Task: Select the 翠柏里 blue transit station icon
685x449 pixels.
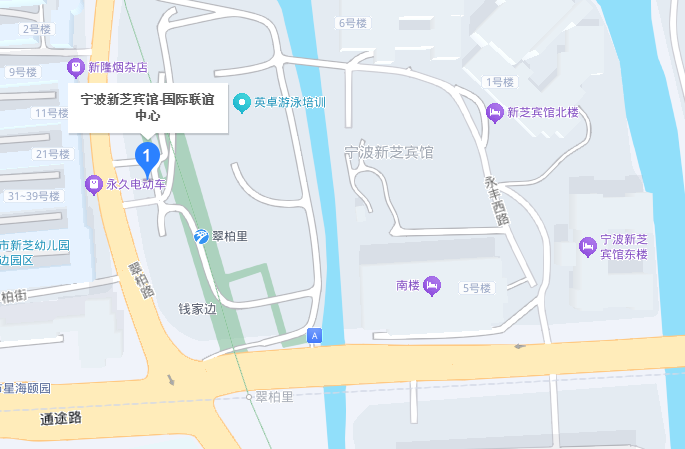Action: pos(201,237)
